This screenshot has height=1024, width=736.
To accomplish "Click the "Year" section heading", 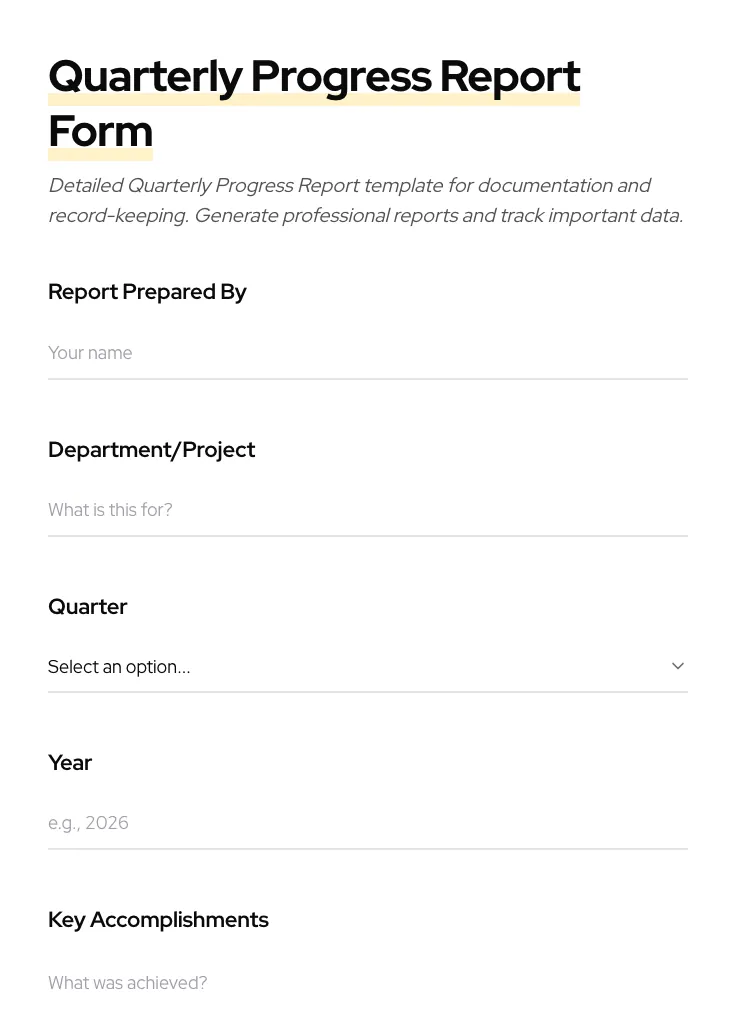I will 70,762.
